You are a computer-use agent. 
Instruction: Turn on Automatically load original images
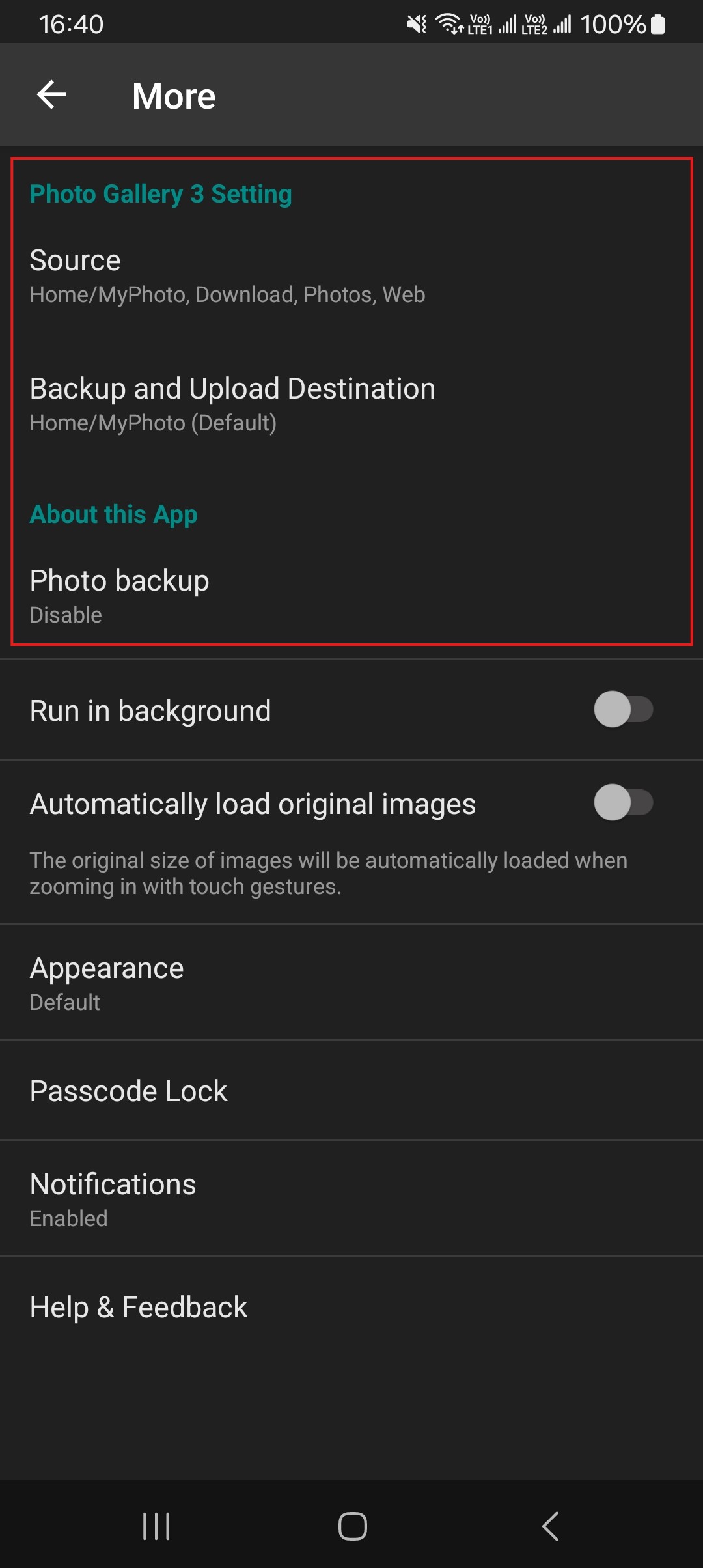622,803
